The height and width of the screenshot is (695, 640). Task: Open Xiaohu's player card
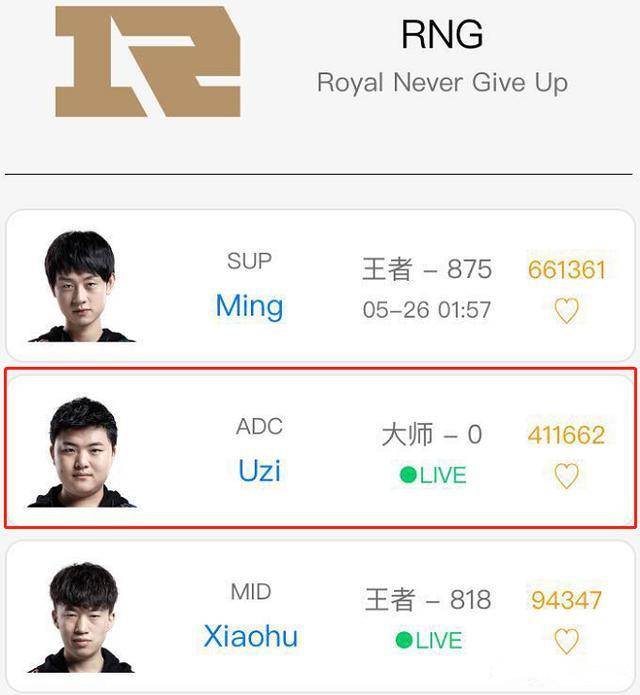point(250,636)
